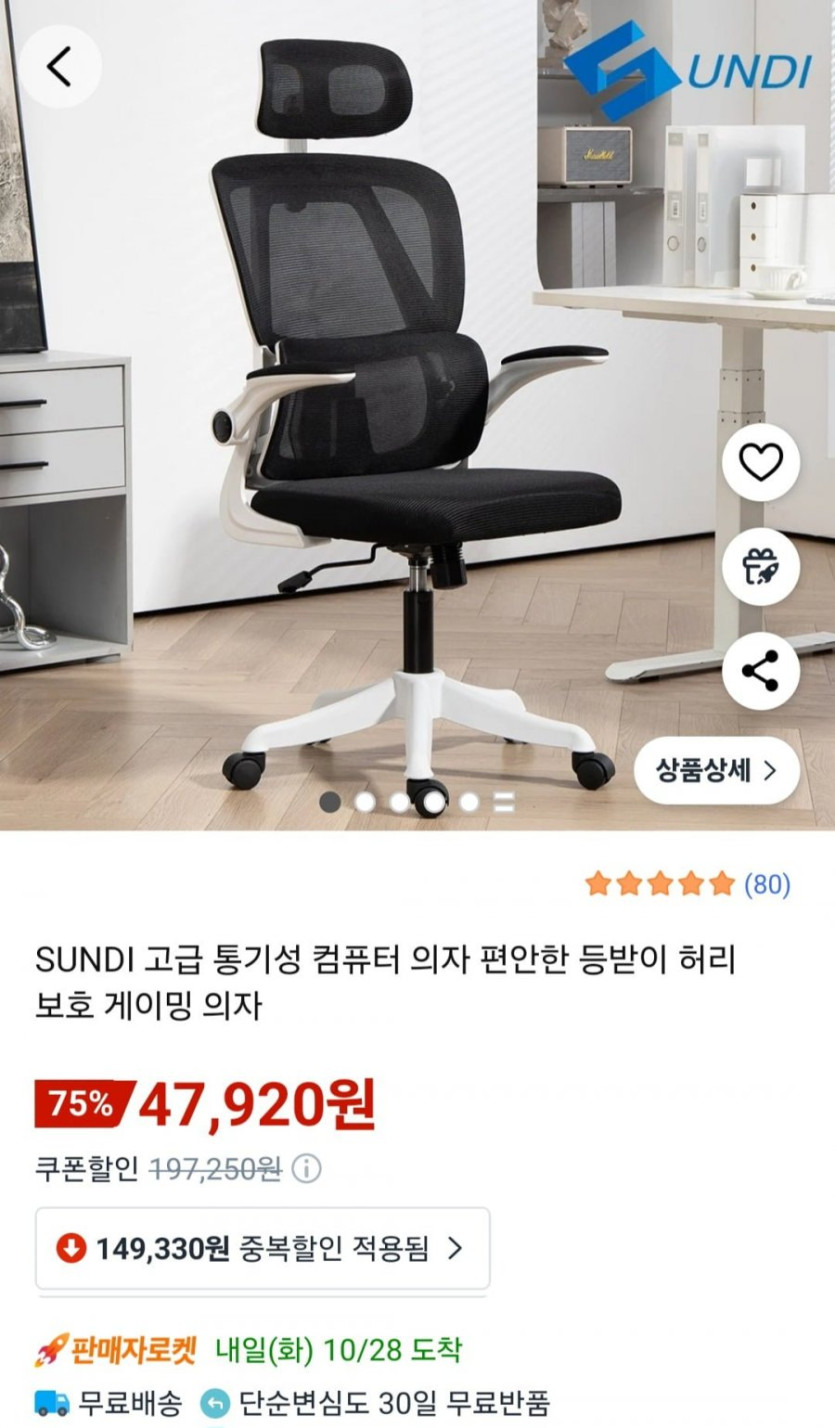Screen dimensions: 835x1428
Task: Open 상품상세 product details
Action: tap(716, 770)
